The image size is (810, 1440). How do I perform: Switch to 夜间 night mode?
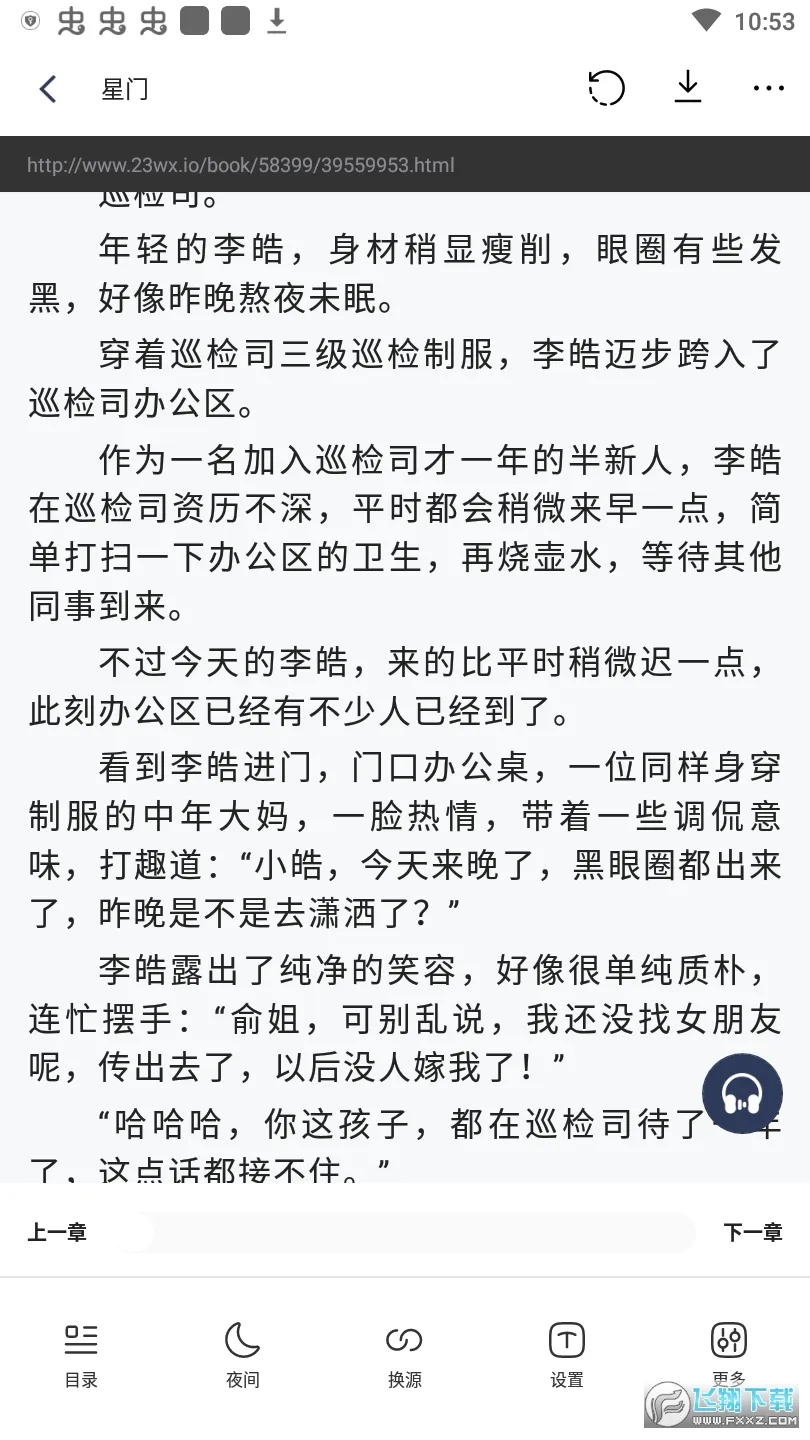coord(243,1353)
